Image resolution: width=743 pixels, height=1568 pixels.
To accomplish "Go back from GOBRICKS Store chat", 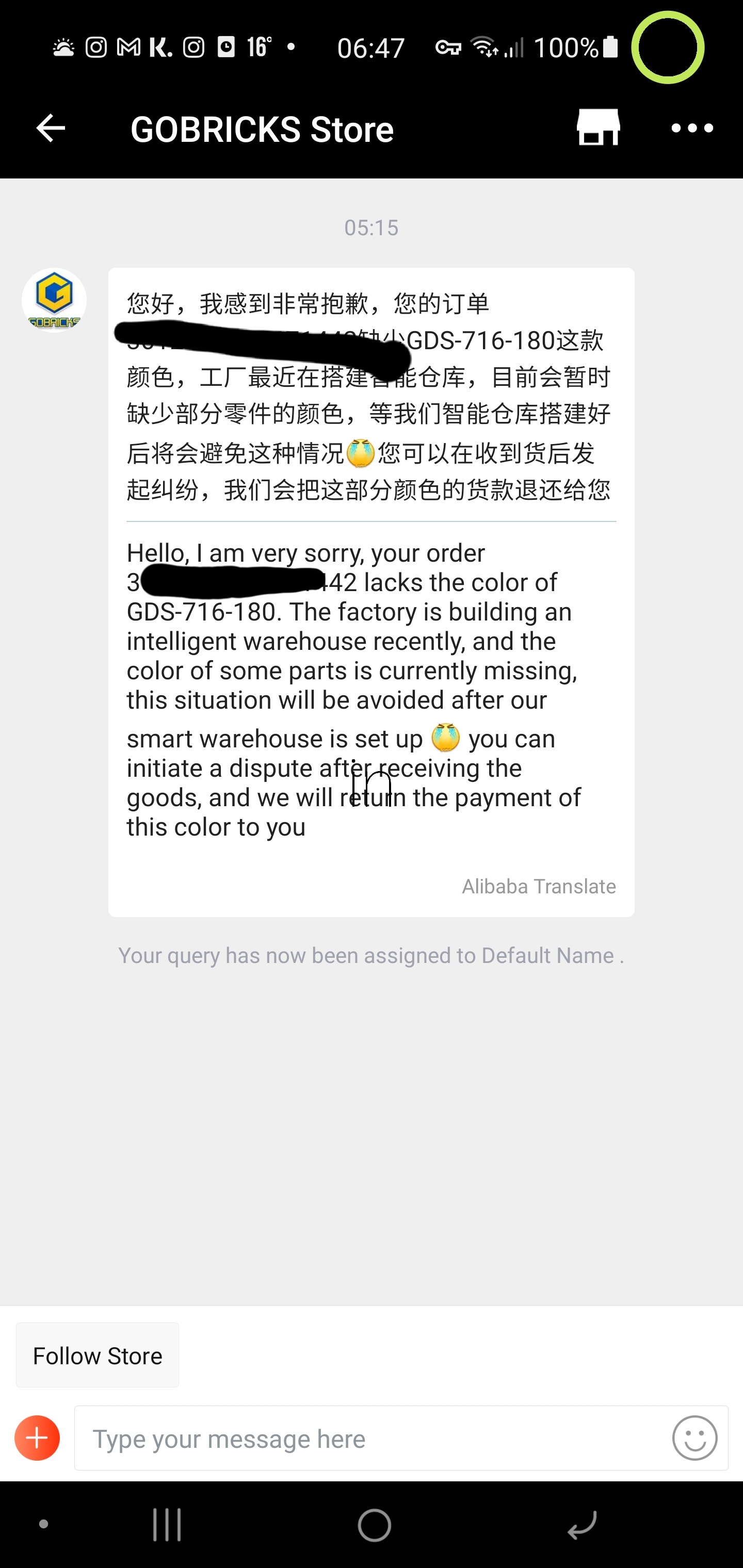I will pos(51,128).
